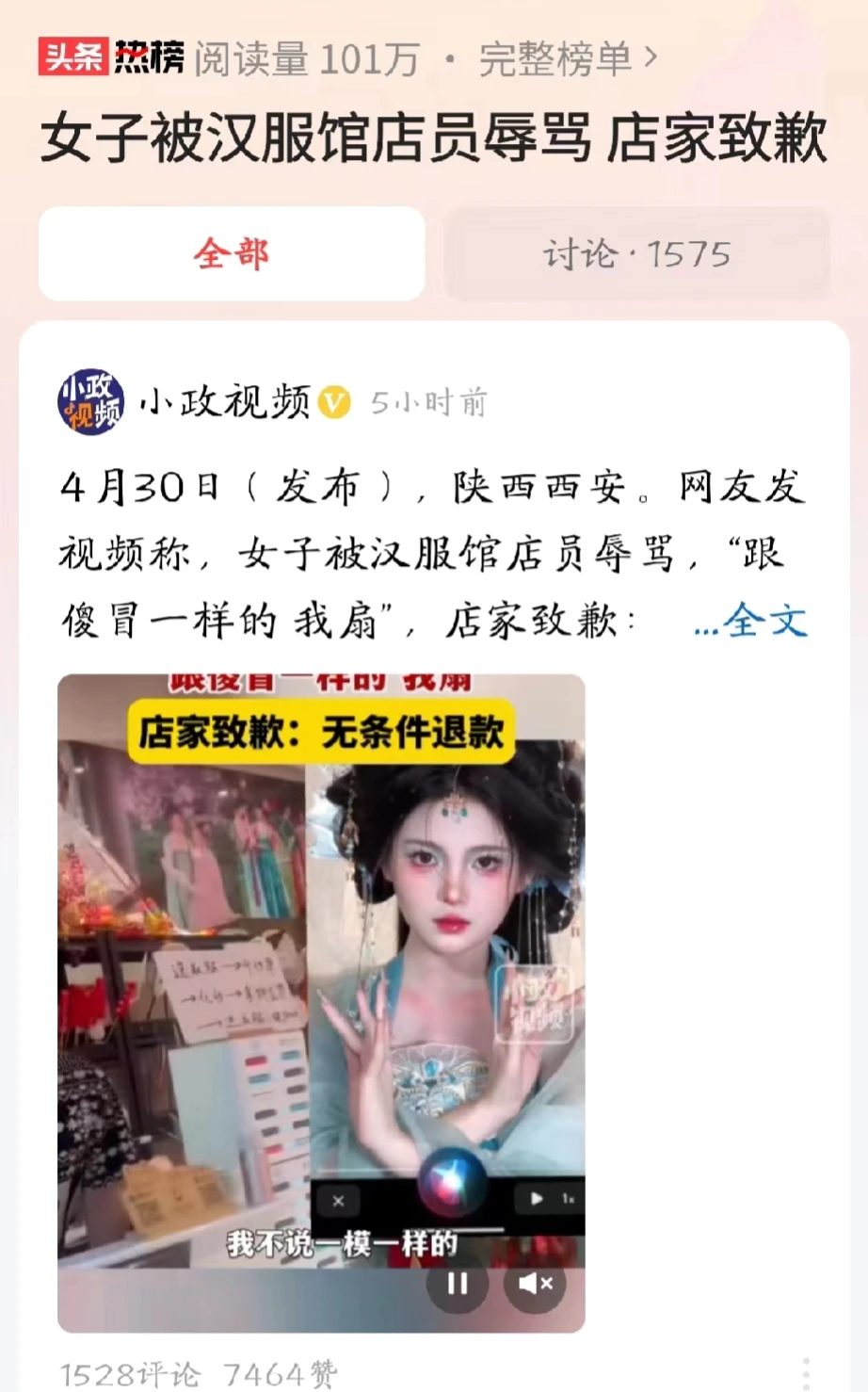868x1392 pixels.
Task: Select the 全部 tab
Action: click(231, 253)
